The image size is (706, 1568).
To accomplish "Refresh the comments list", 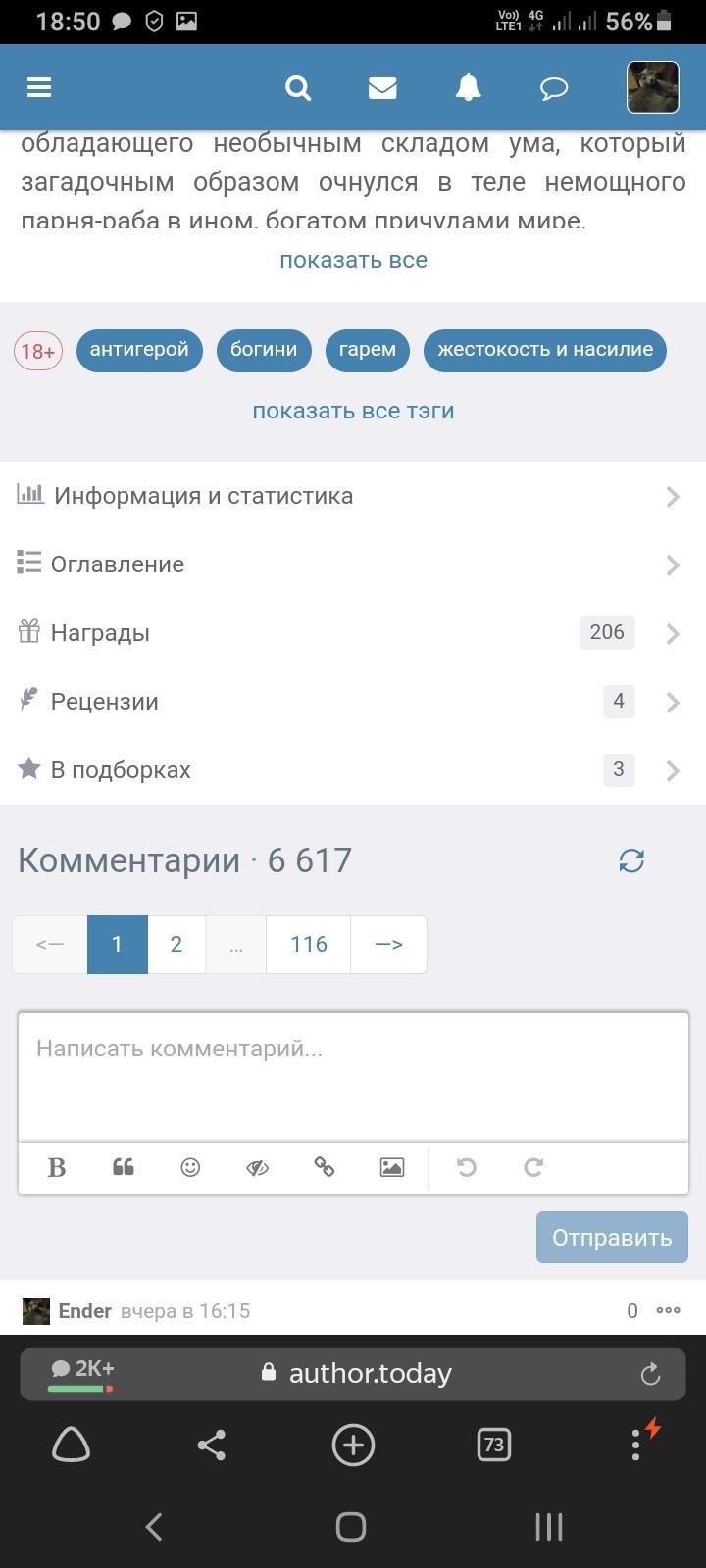I will 631,860.
